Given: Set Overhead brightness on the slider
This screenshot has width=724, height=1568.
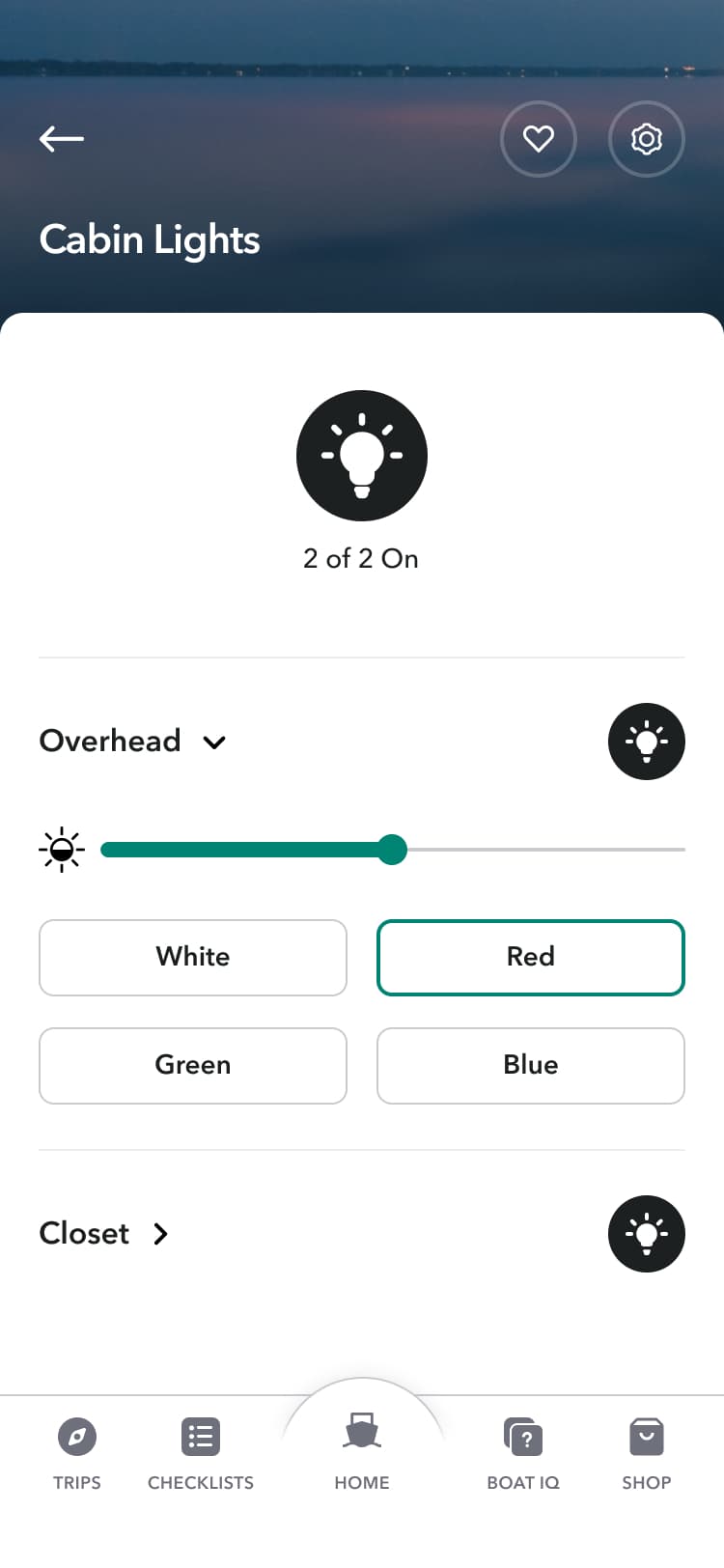Looking at the screenshot, I should pyautogui.click(x=392, y=850).
